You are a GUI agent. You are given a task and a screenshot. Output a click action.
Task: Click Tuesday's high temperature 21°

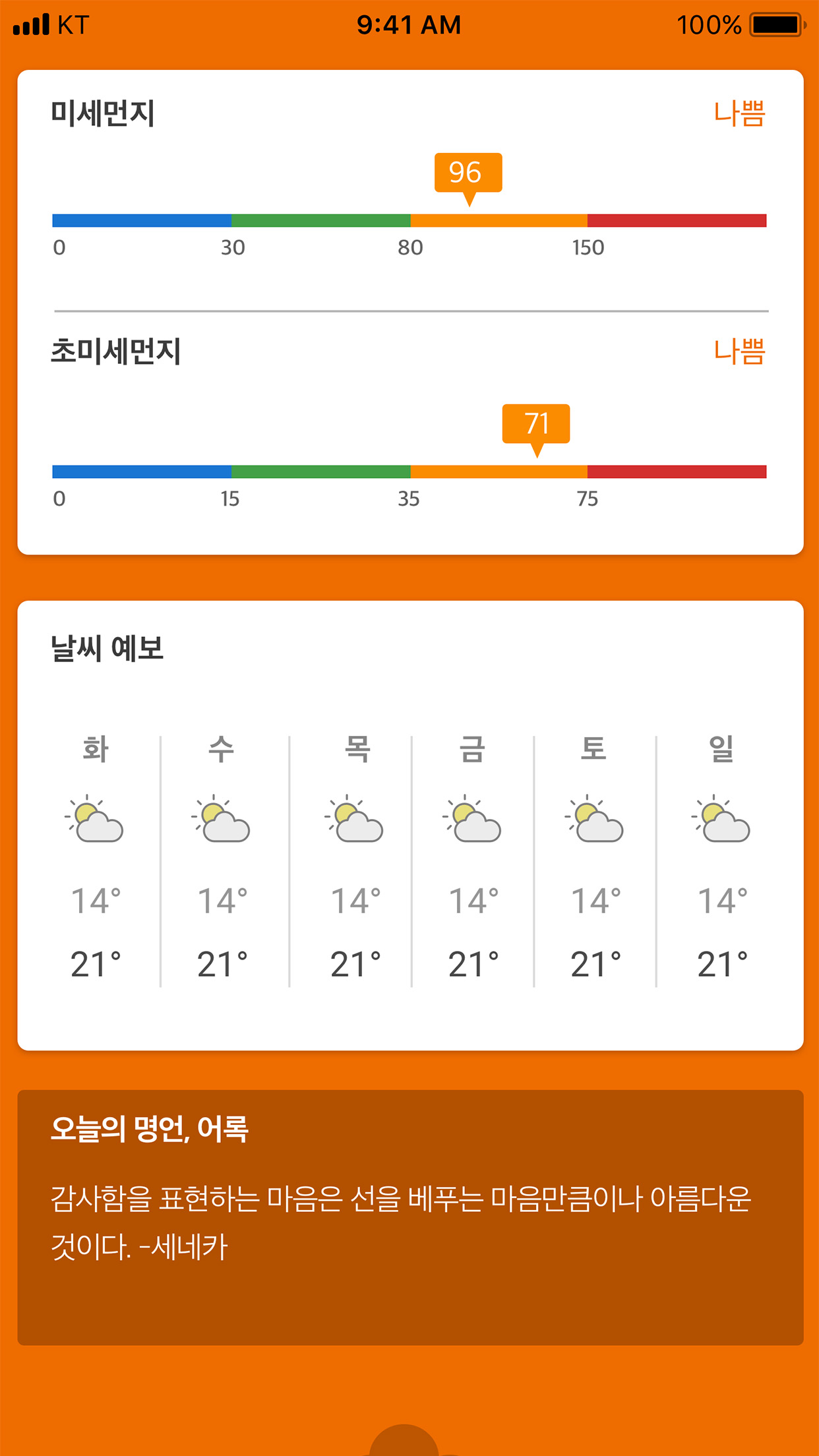coord(98,962)
